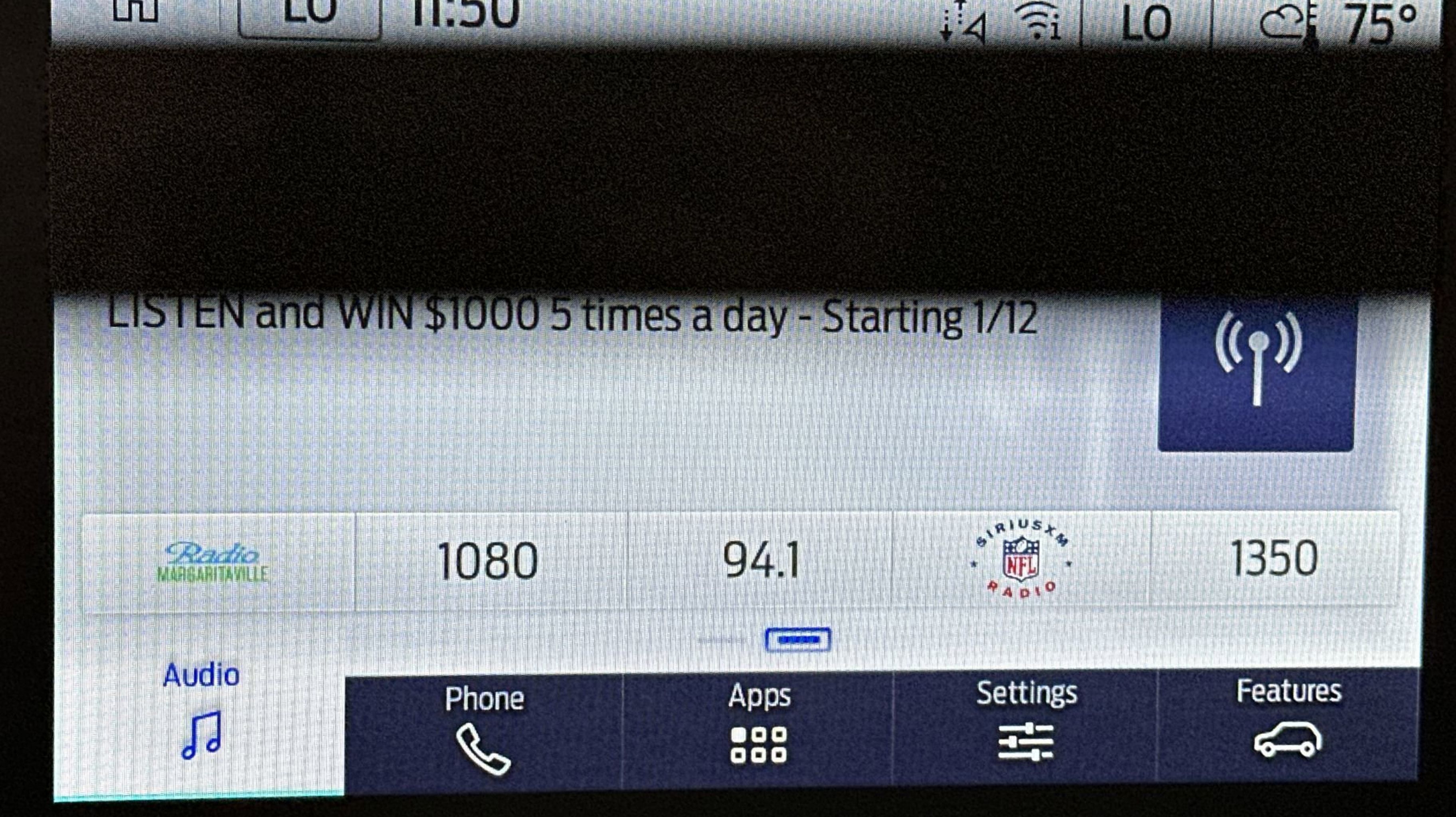Tune to preset 1350
This screenshot has height=817, width=1456.
(1274, 558)
